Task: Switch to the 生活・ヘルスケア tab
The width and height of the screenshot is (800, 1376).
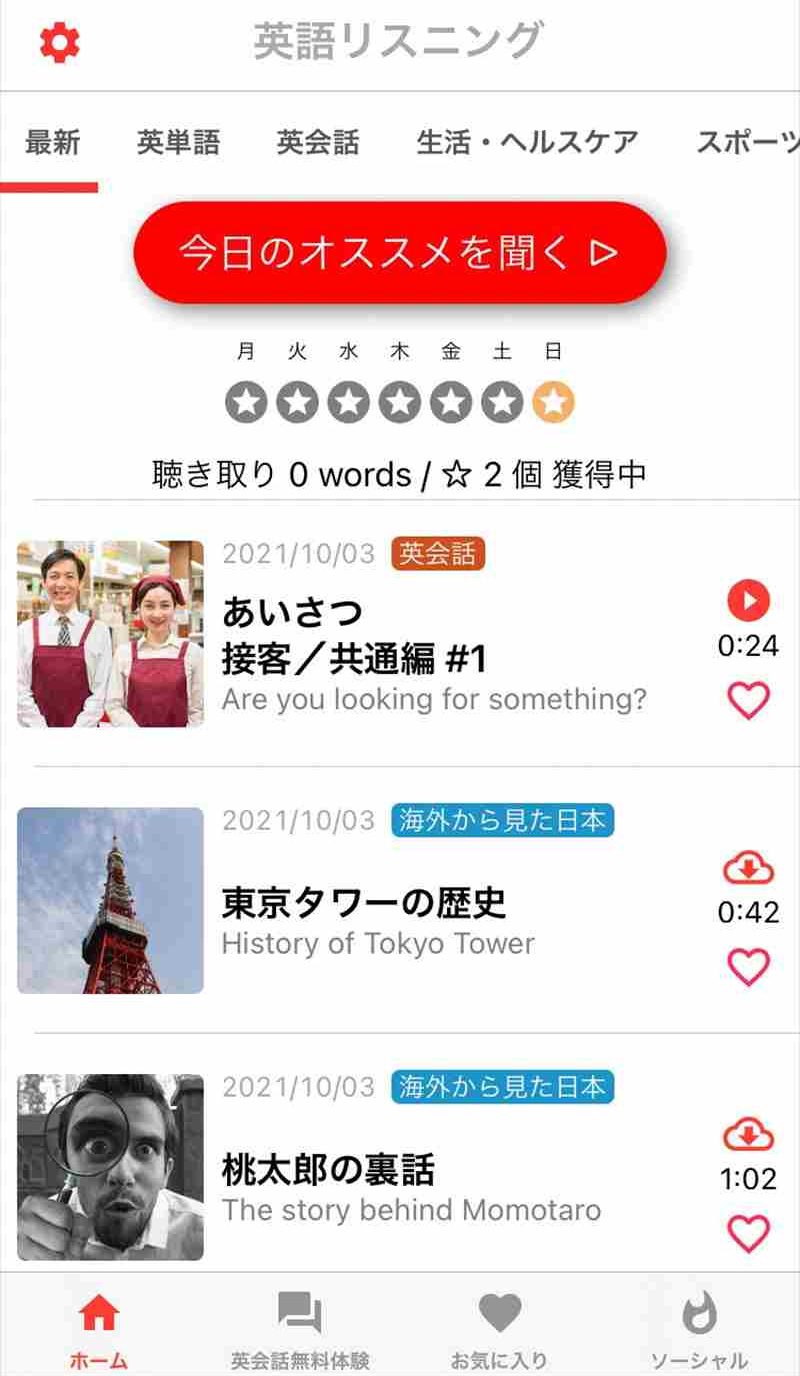Action: (528, 141)
